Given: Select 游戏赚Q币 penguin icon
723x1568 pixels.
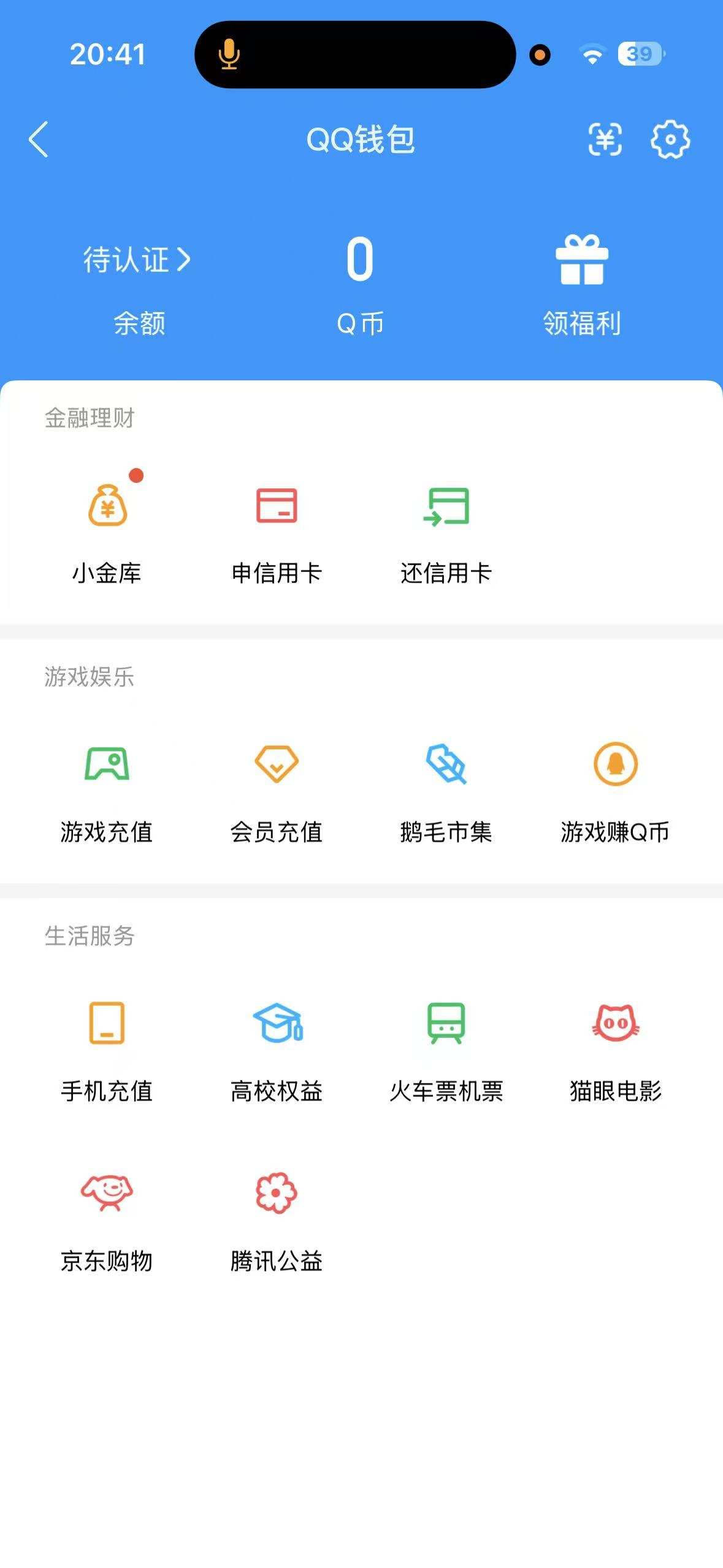Looking at the screenshot, I should pos(615,767).
